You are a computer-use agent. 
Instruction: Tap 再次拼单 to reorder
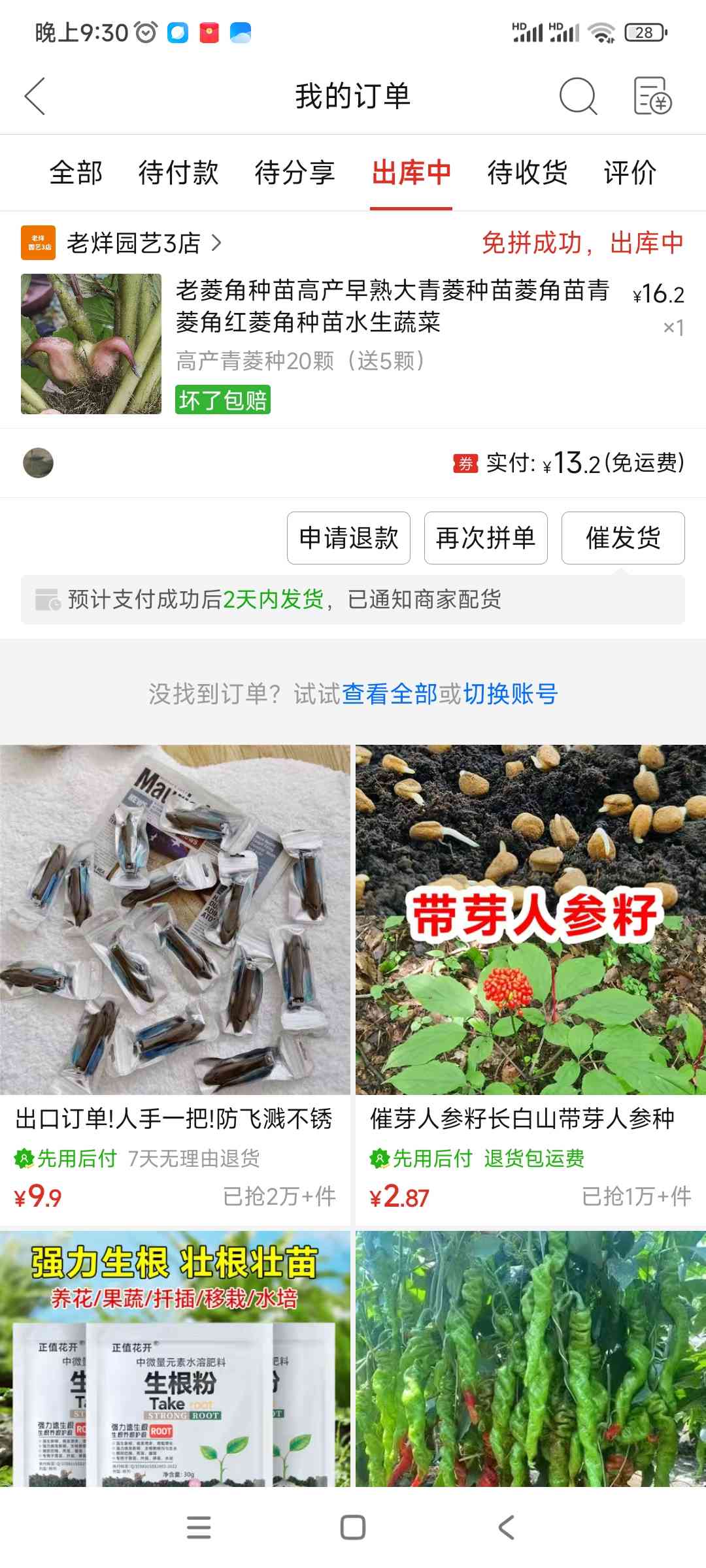coord(486,538)
